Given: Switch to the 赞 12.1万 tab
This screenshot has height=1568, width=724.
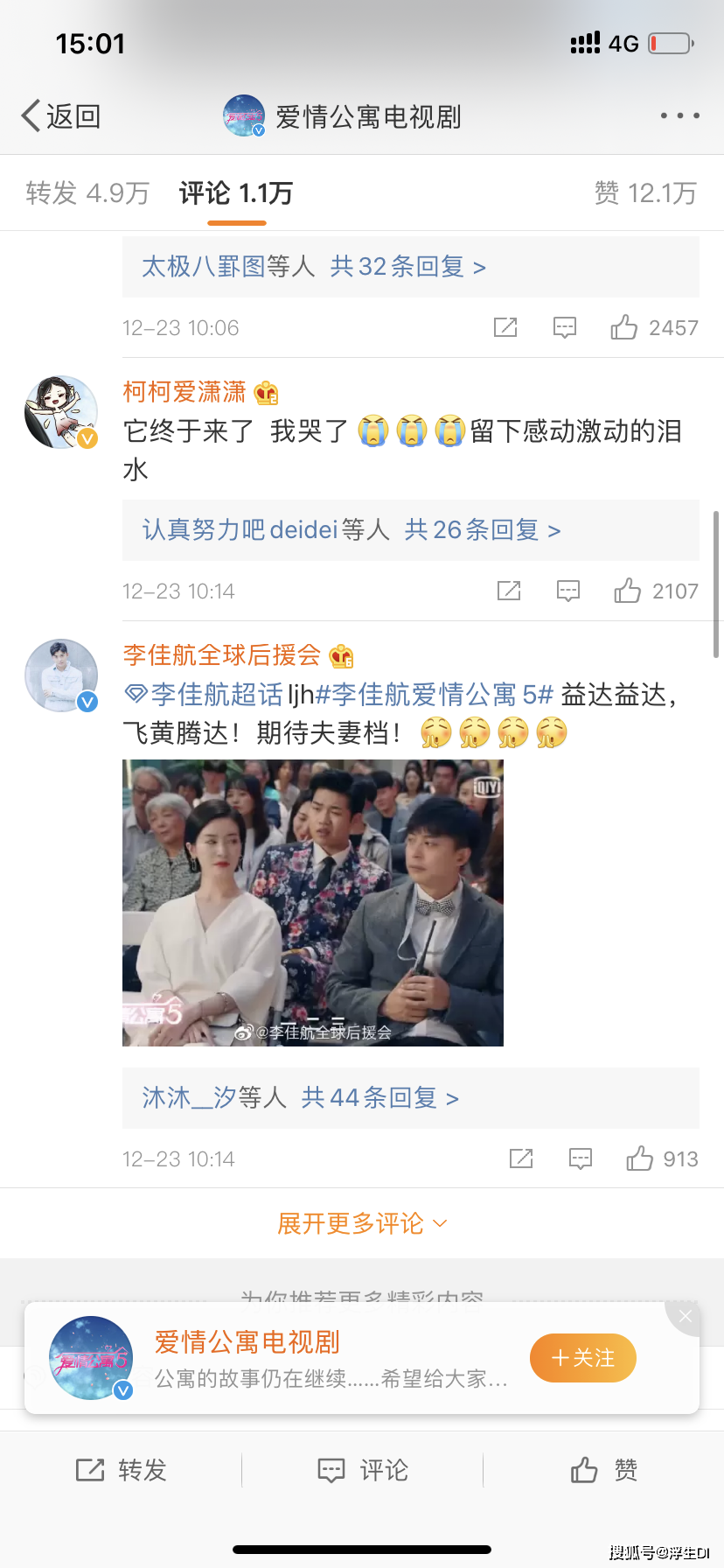Looking at the screenshot, I should tap(645, 192).
